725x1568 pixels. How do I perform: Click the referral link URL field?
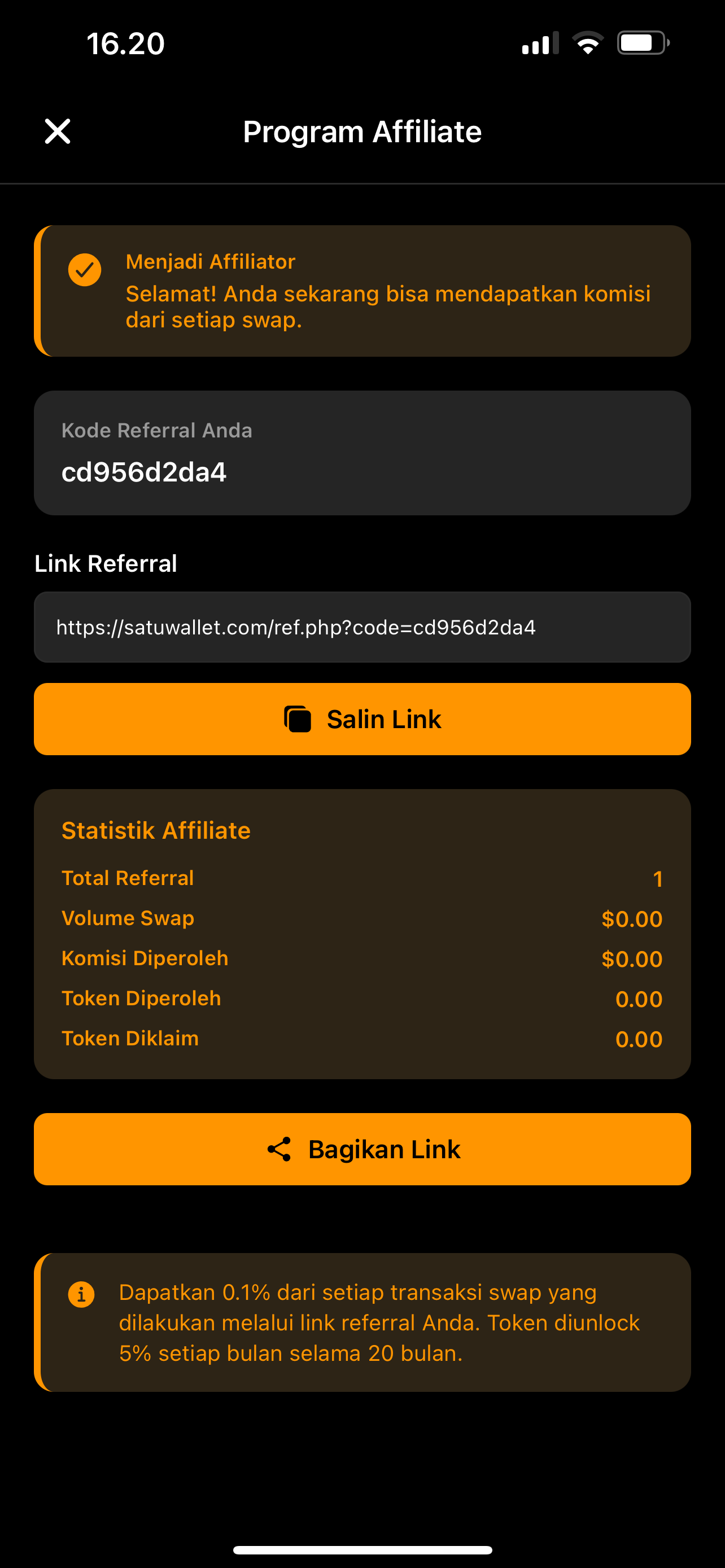(x=362, y=627)
